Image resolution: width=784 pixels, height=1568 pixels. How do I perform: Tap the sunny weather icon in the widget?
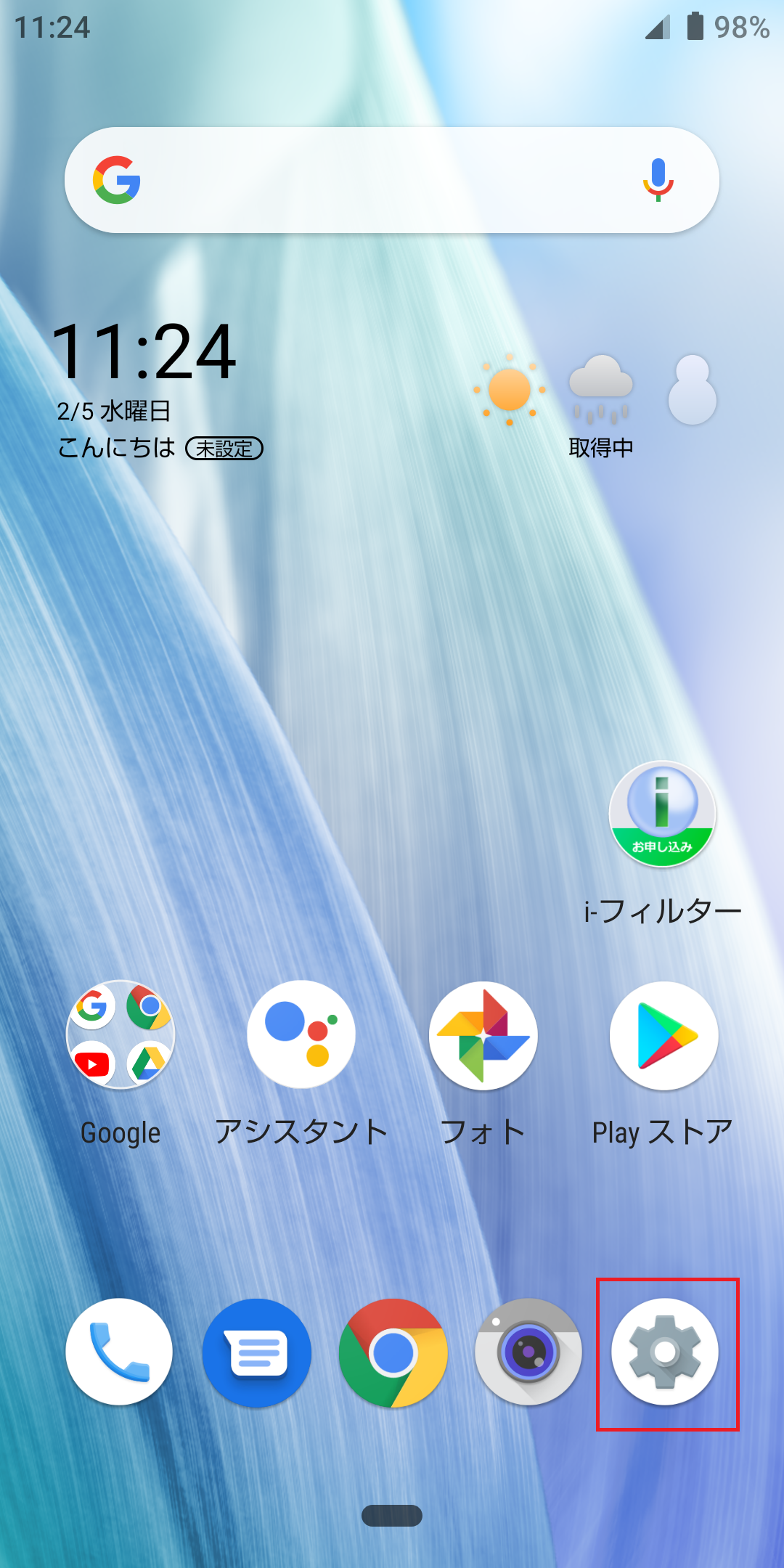pos(508,392)
